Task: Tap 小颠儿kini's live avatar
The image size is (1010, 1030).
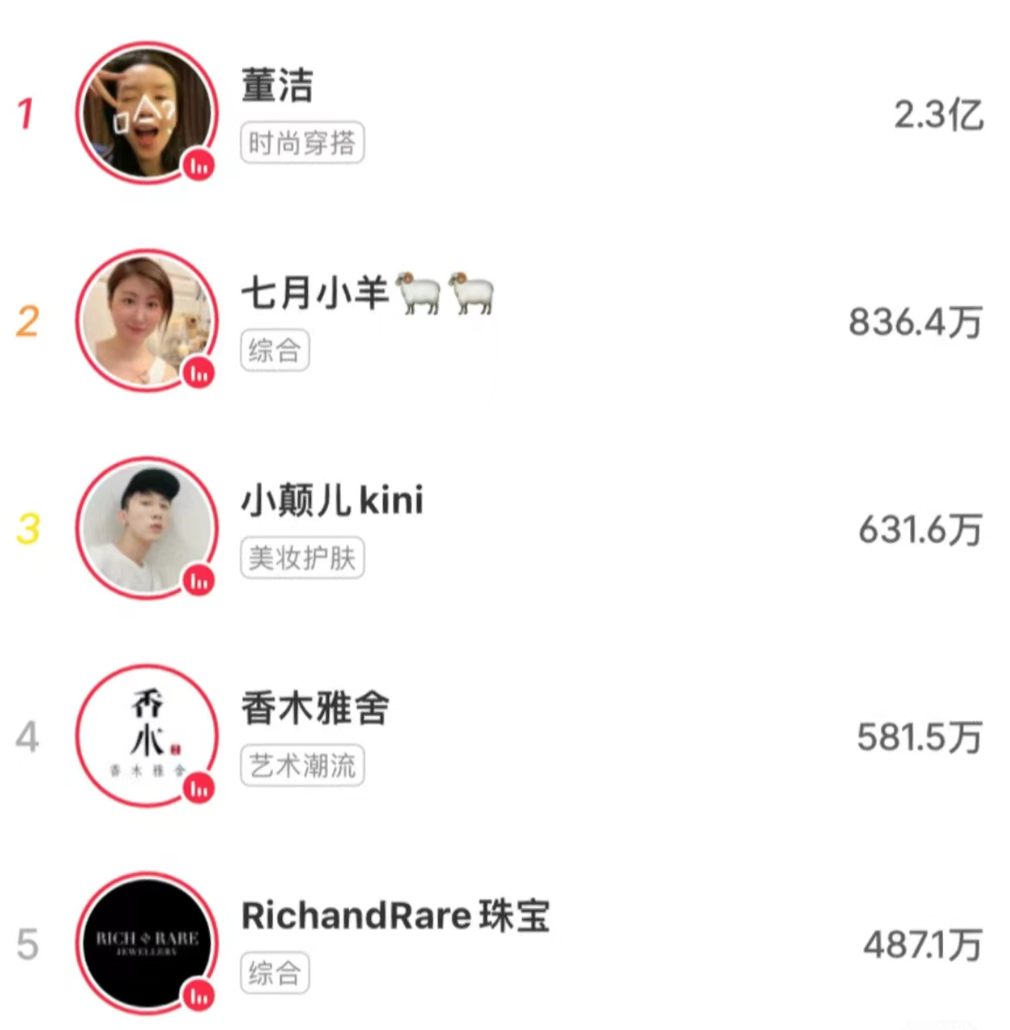Action: [147, 528]
